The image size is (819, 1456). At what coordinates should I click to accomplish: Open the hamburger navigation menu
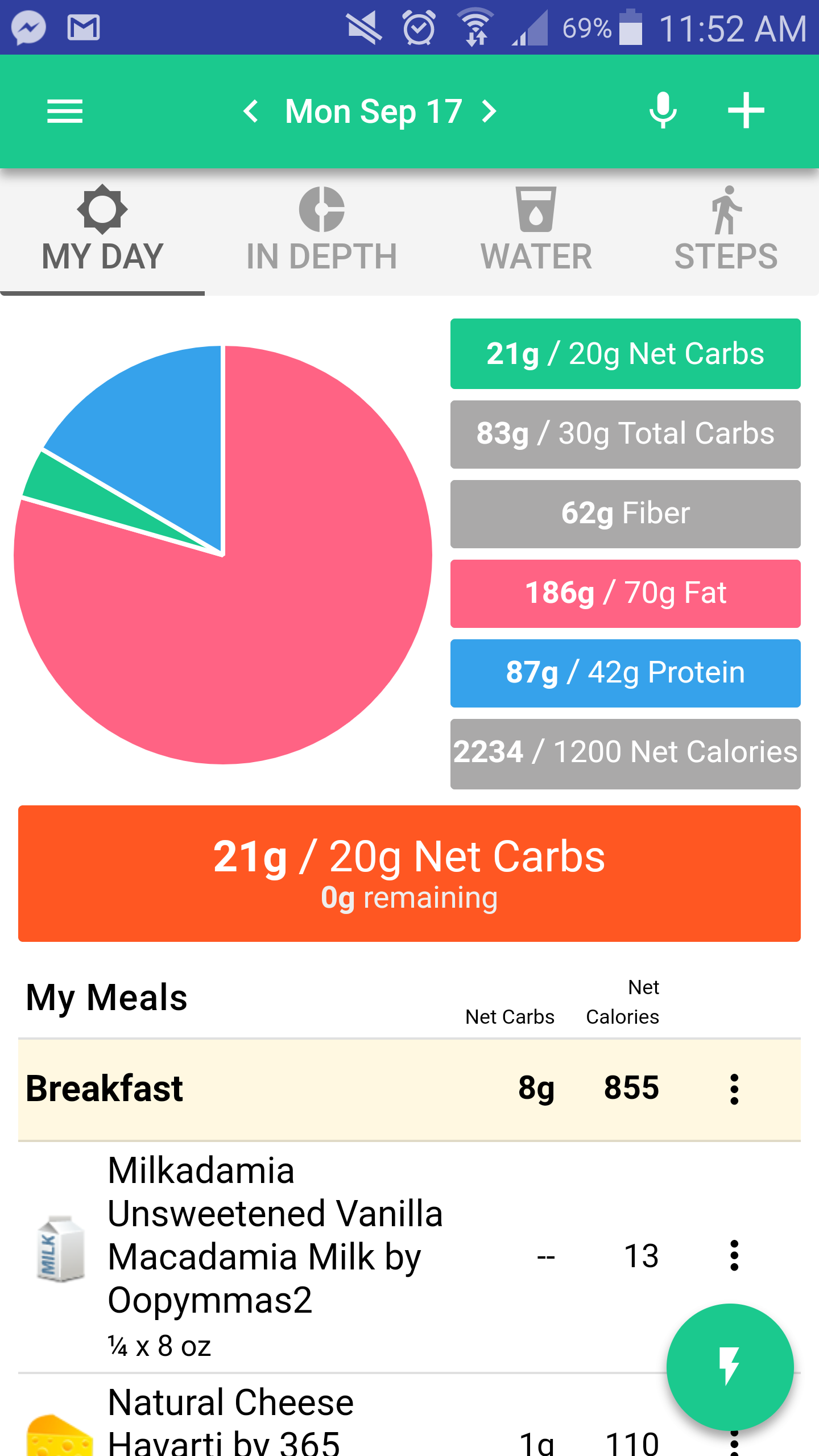pos(65,111)
